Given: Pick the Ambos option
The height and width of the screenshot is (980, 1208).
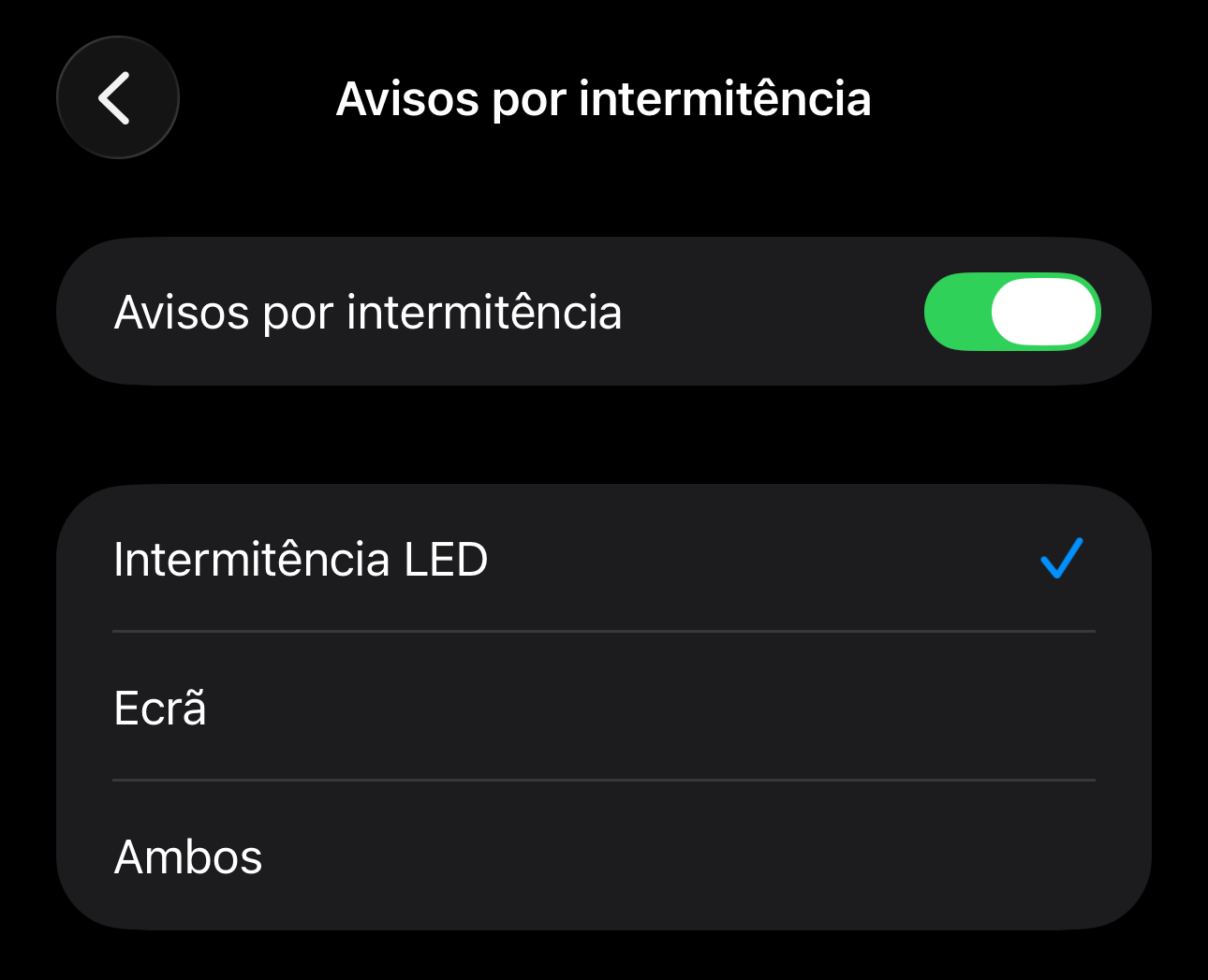Looking at the screenshot, I should tap(603, 856).
